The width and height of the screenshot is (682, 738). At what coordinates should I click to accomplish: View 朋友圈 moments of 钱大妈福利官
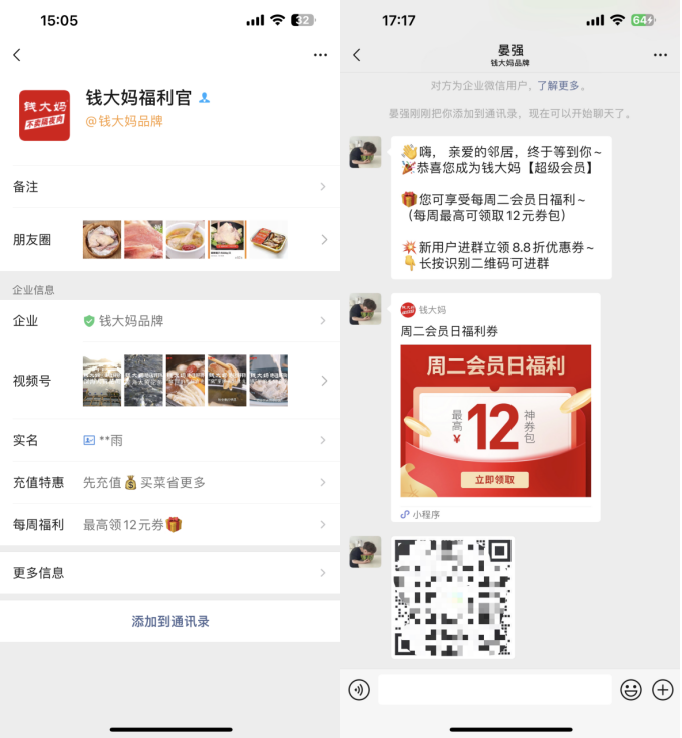tap(170, 240)
